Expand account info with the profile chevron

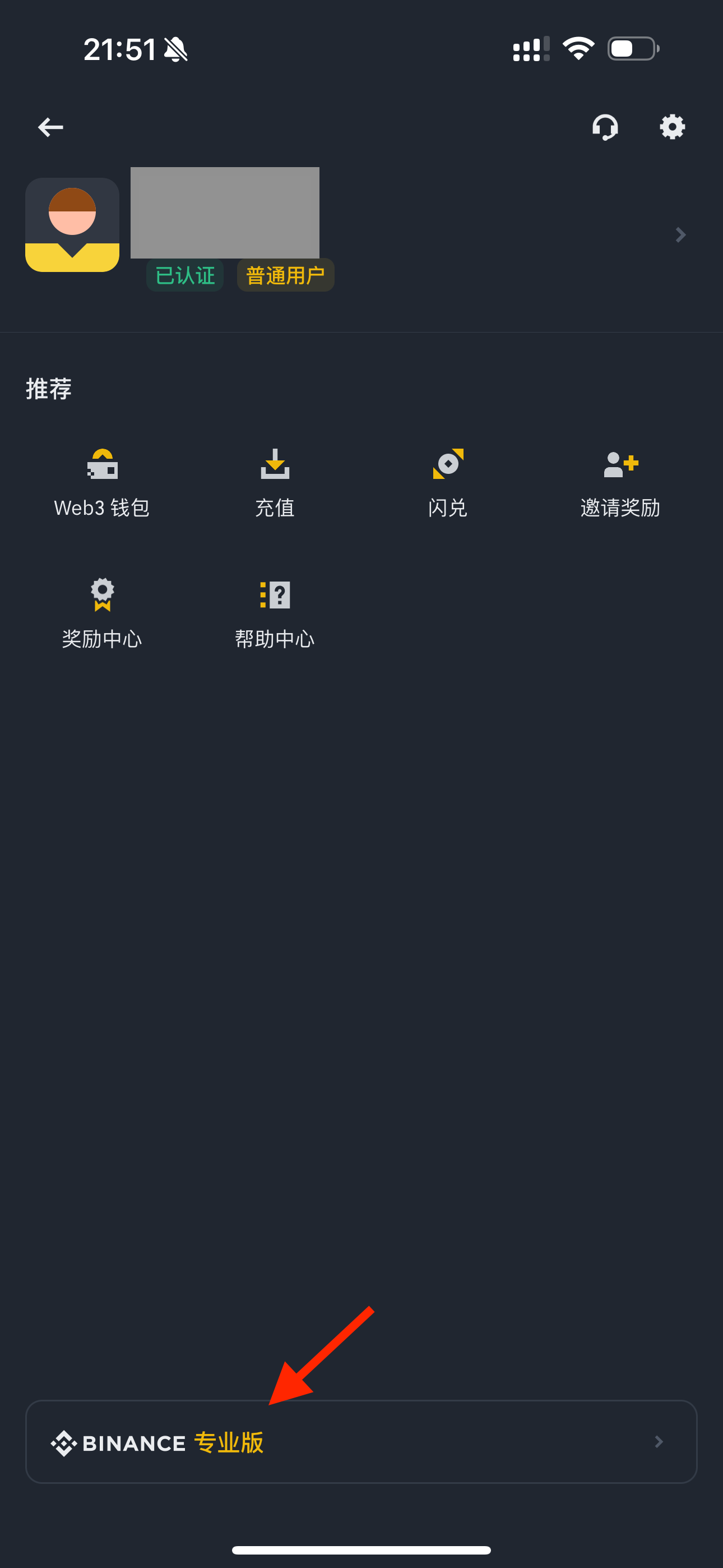point(680,235)
